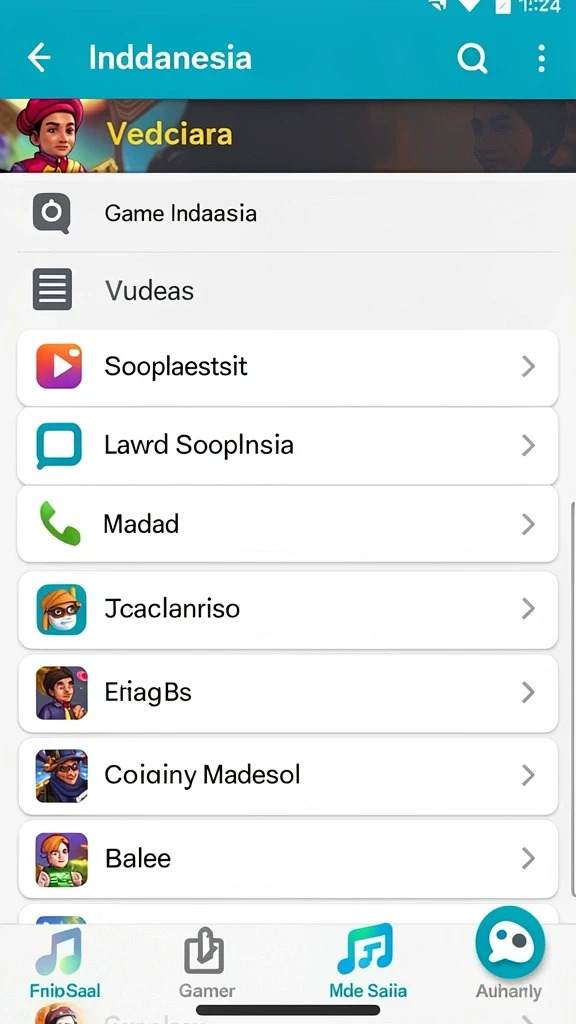Open the Sooplaestsit item
Viewport: 576px width, 1024px height.
pos(287,367)
